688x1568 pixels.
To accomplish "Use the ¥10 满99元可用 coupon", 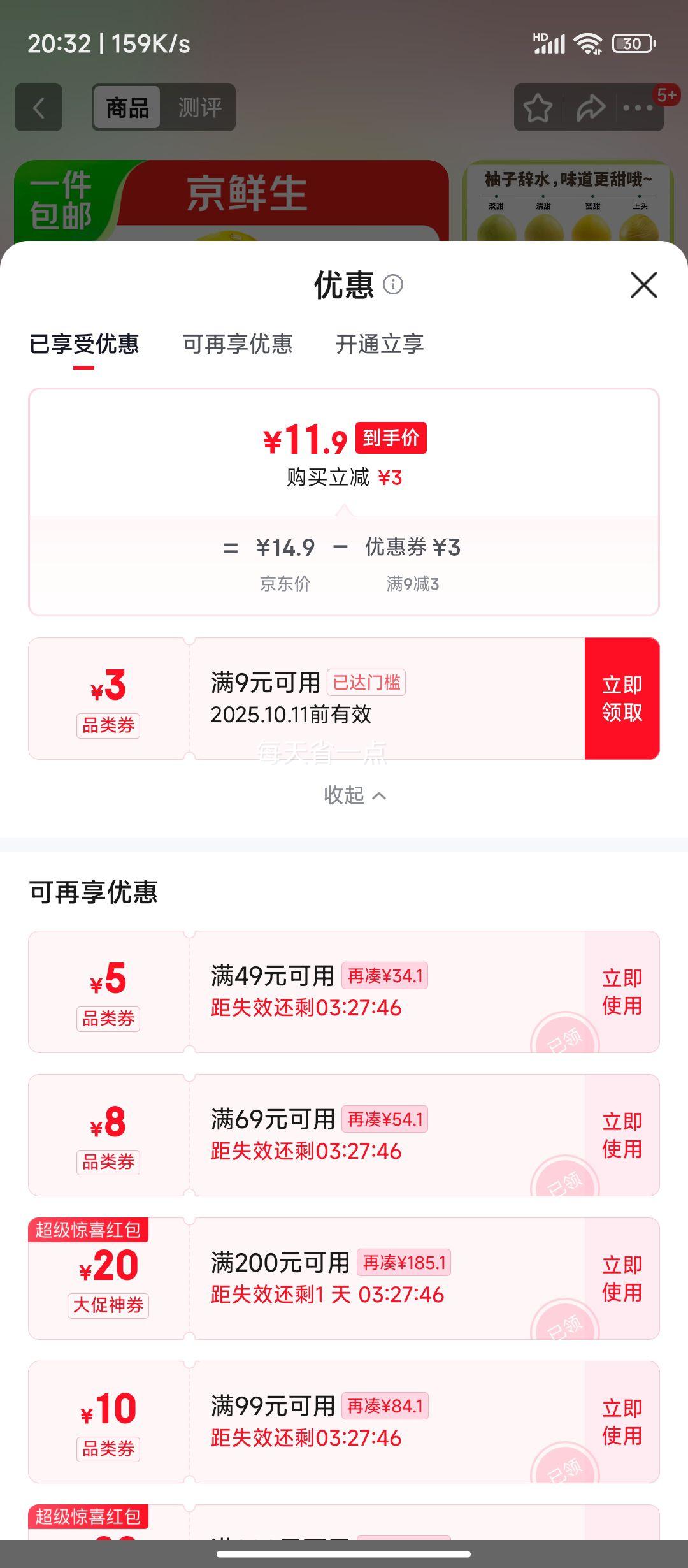I will tap(622, 1421).
